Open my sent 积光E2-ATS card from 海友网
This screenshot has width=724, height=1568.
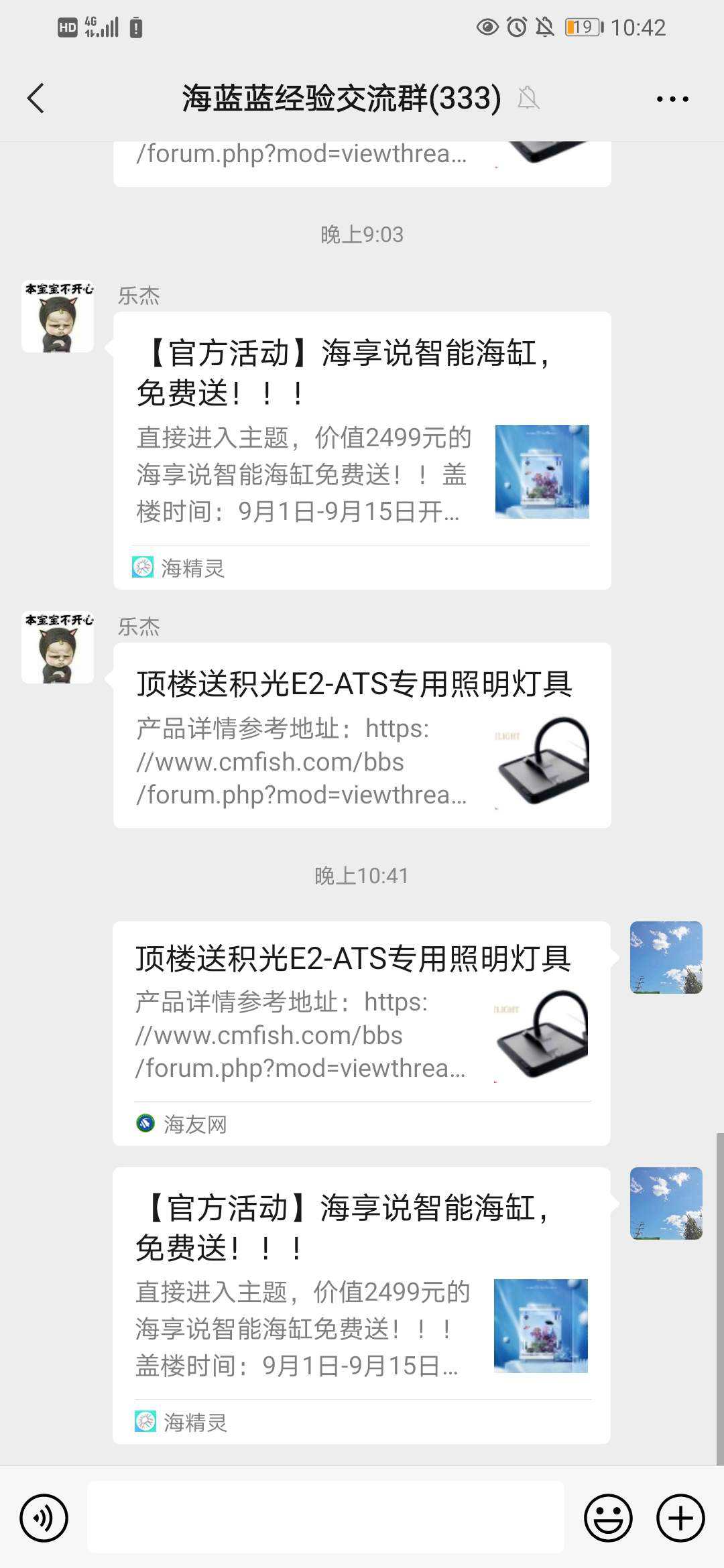(362, 1032)
